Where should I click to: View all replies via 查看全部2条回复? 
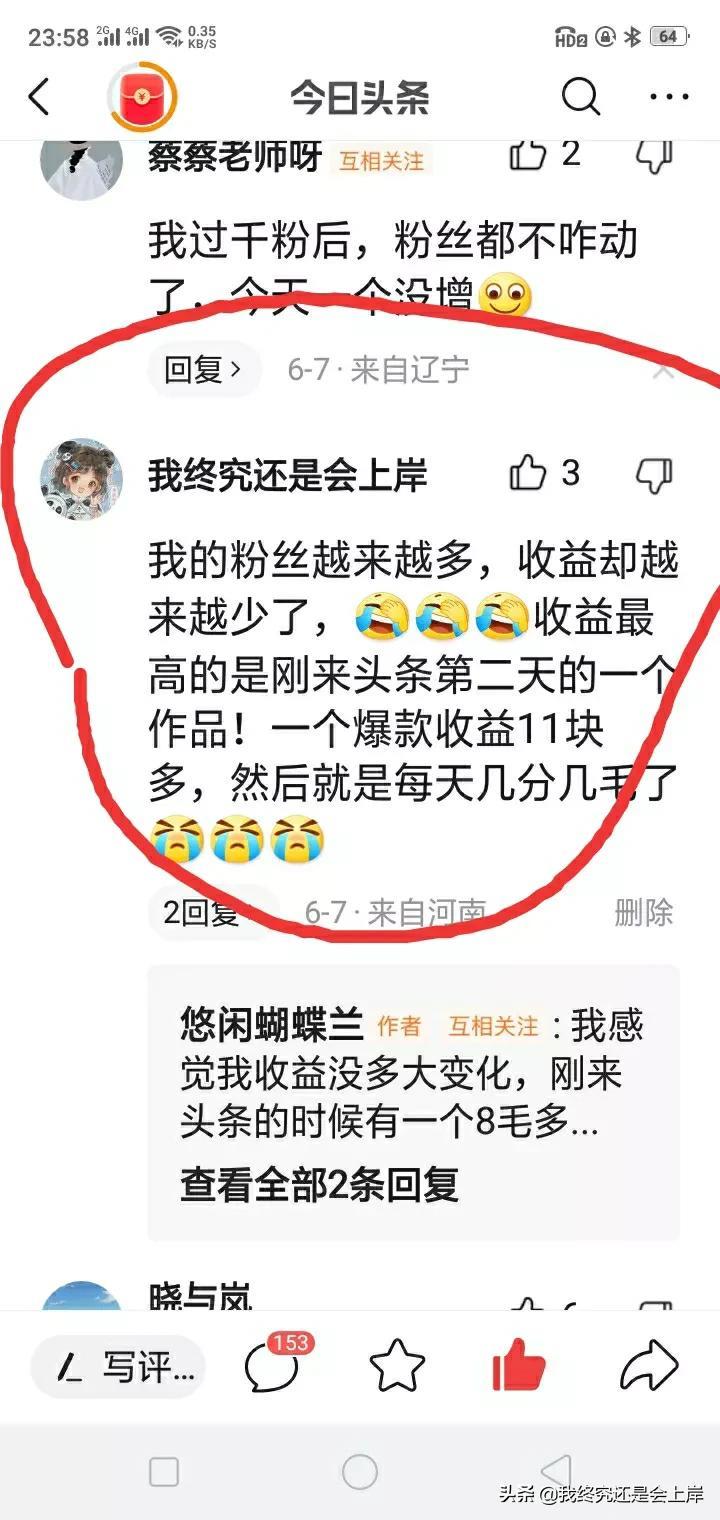click(319, 1184)
